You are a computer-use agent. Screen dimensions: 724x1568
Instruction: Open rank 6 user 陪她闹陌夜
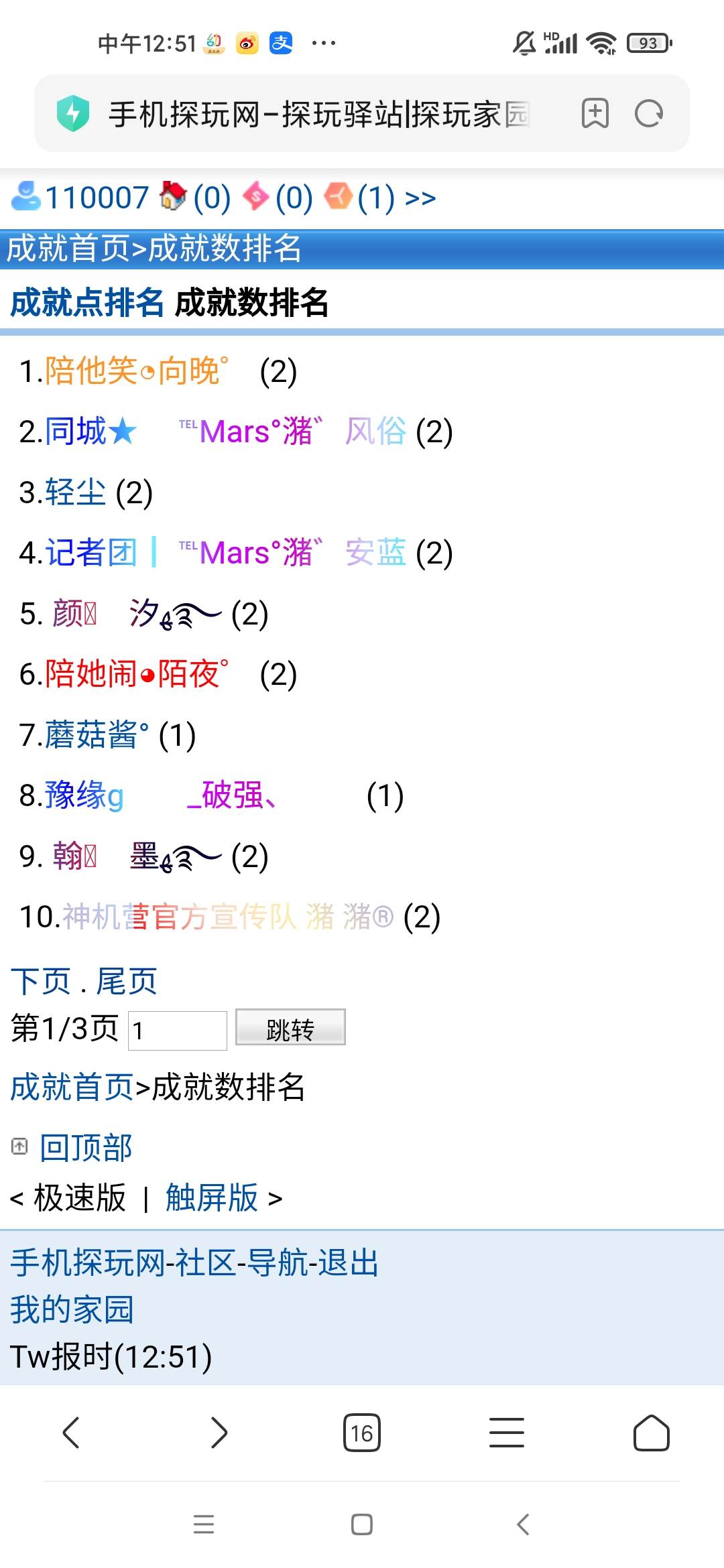coord(134,674)
